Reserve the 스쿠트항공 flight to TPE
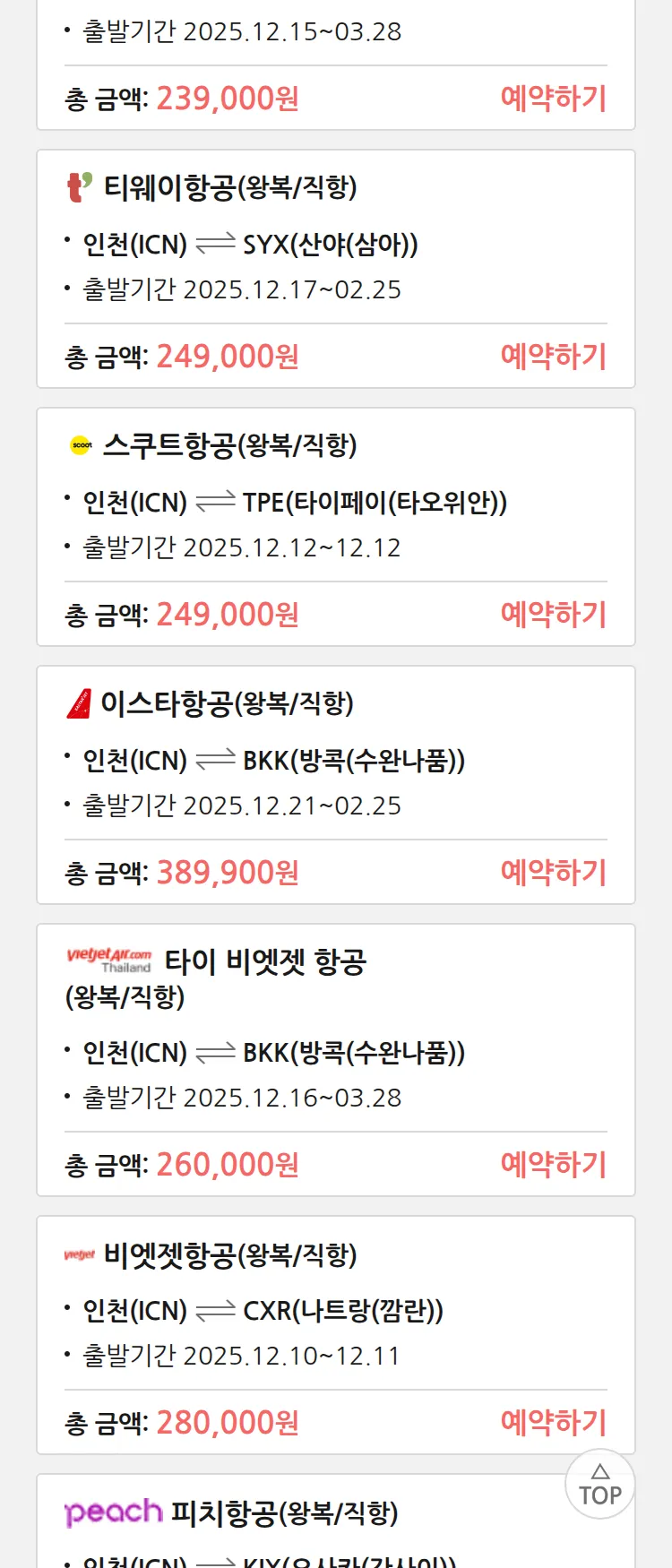The width and height of the screenshot is (672, 1568). pos(553,615)
